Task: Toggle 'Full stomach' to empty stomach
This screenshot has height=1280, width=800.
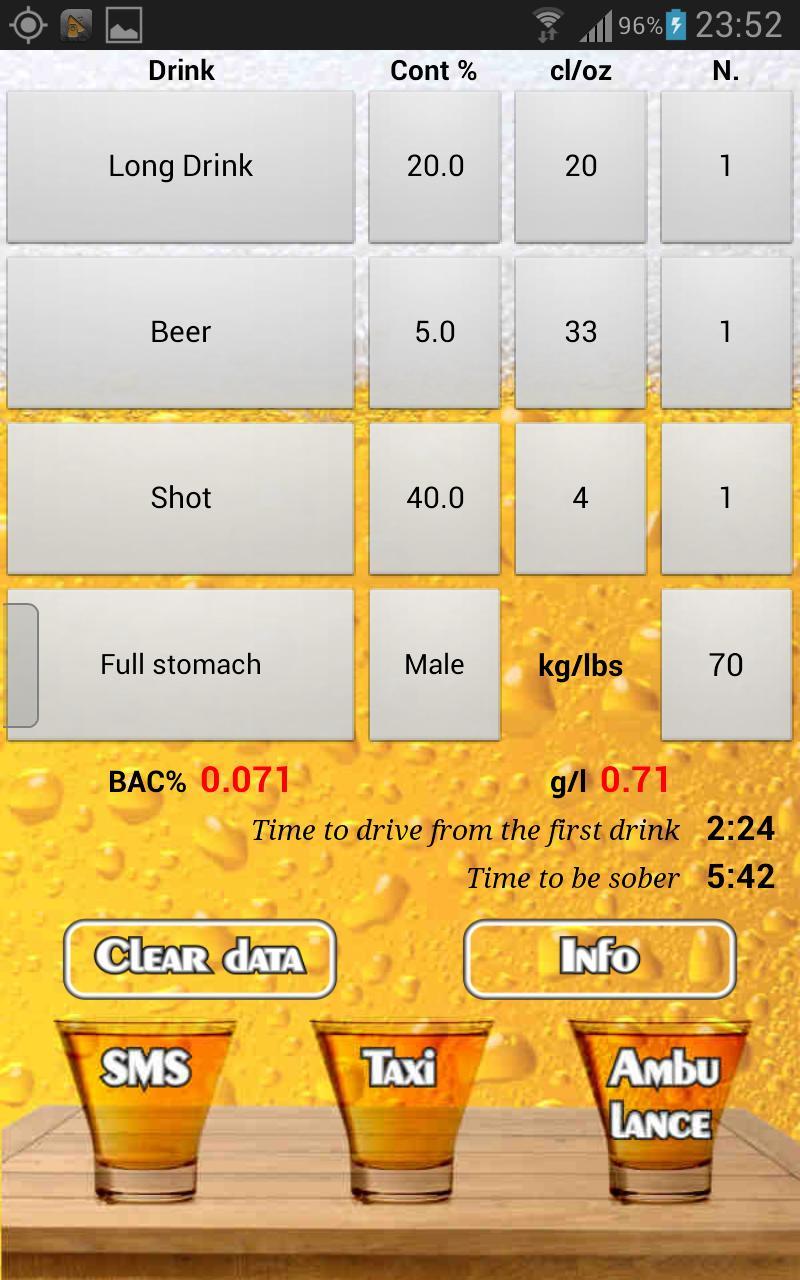Action: pos(180,664)
